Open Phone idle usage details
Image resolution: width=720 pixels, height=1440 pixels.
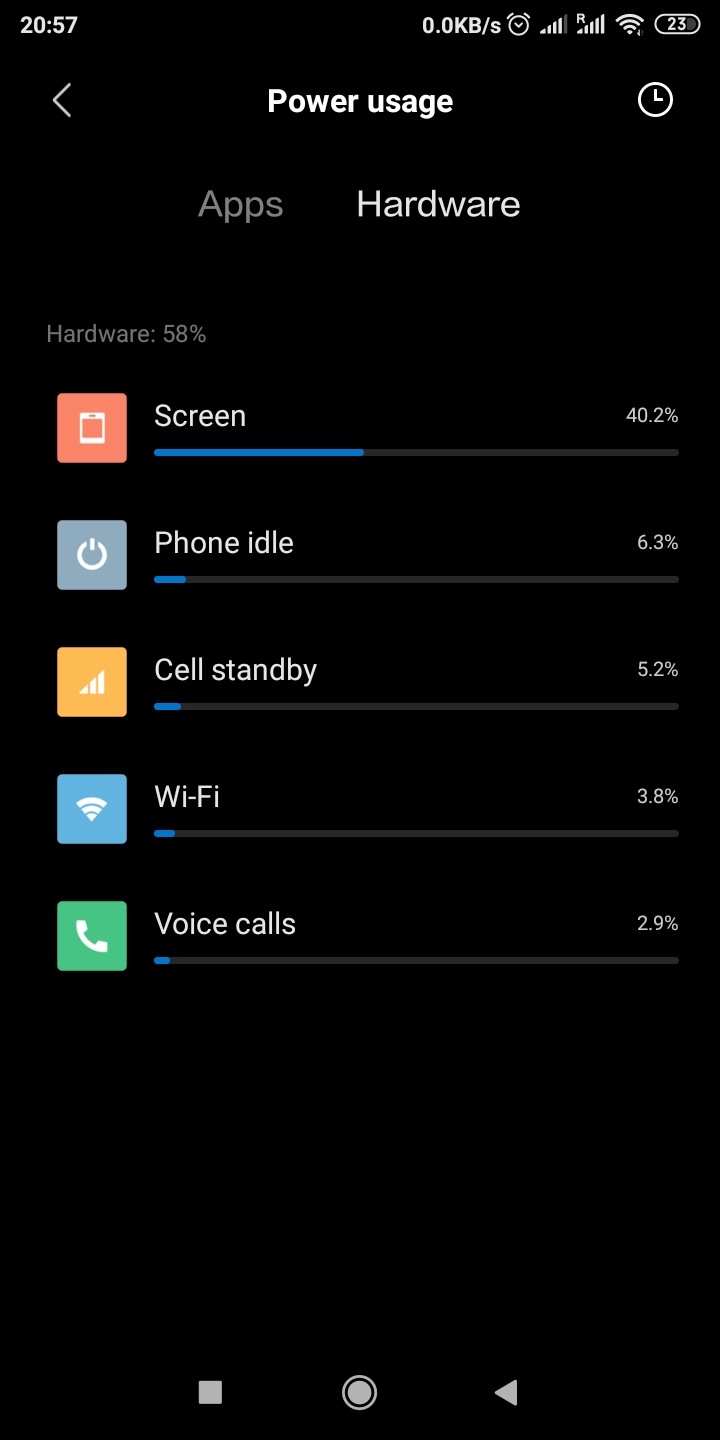tap(367, 555)
